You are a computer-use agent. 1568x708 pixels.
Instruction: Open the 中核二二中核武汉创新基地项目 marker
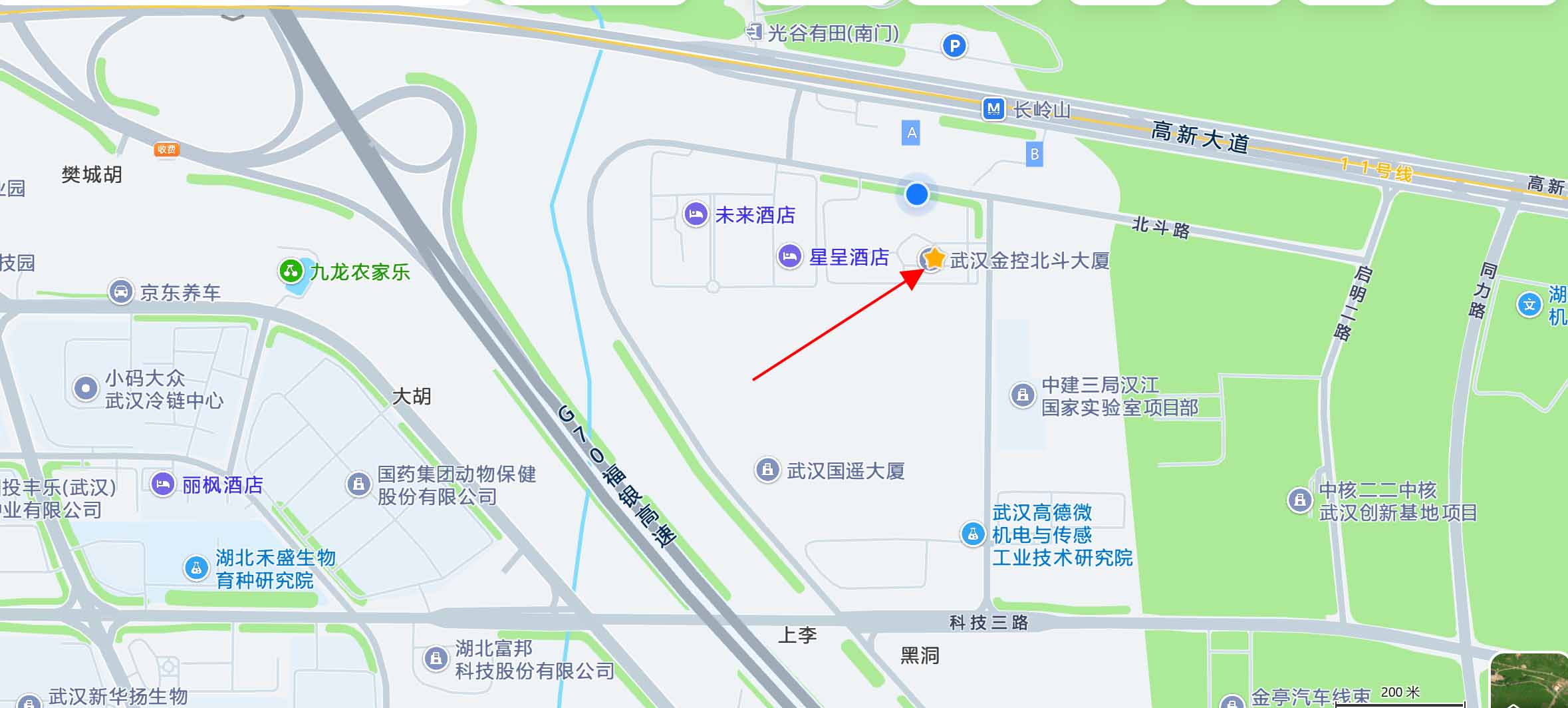coord(1299,500)
